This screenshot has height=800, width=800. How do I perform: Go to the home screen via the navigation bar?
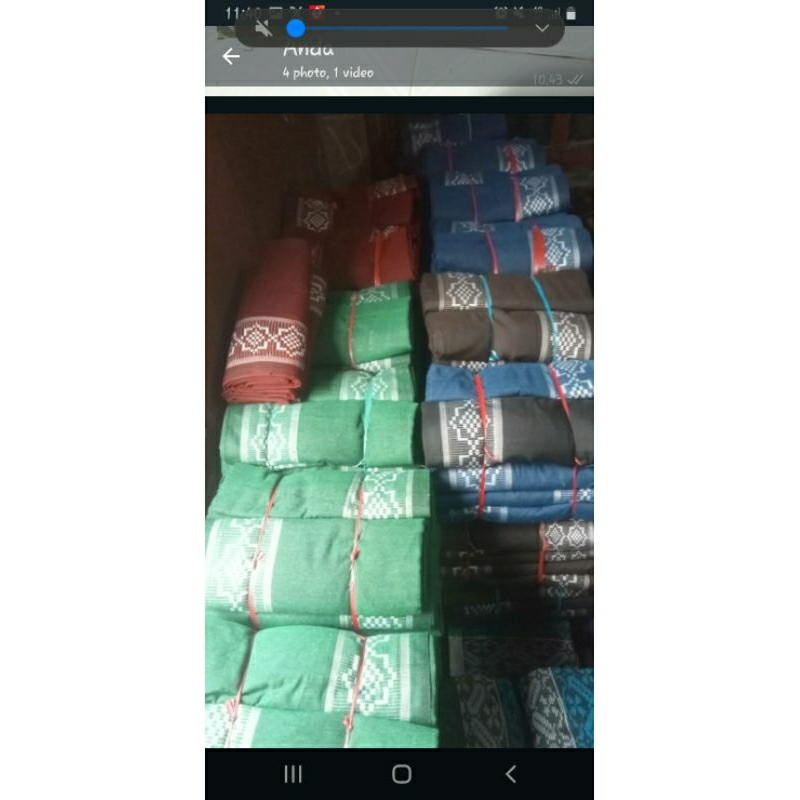pyautogui.click(x=401, y=773)
